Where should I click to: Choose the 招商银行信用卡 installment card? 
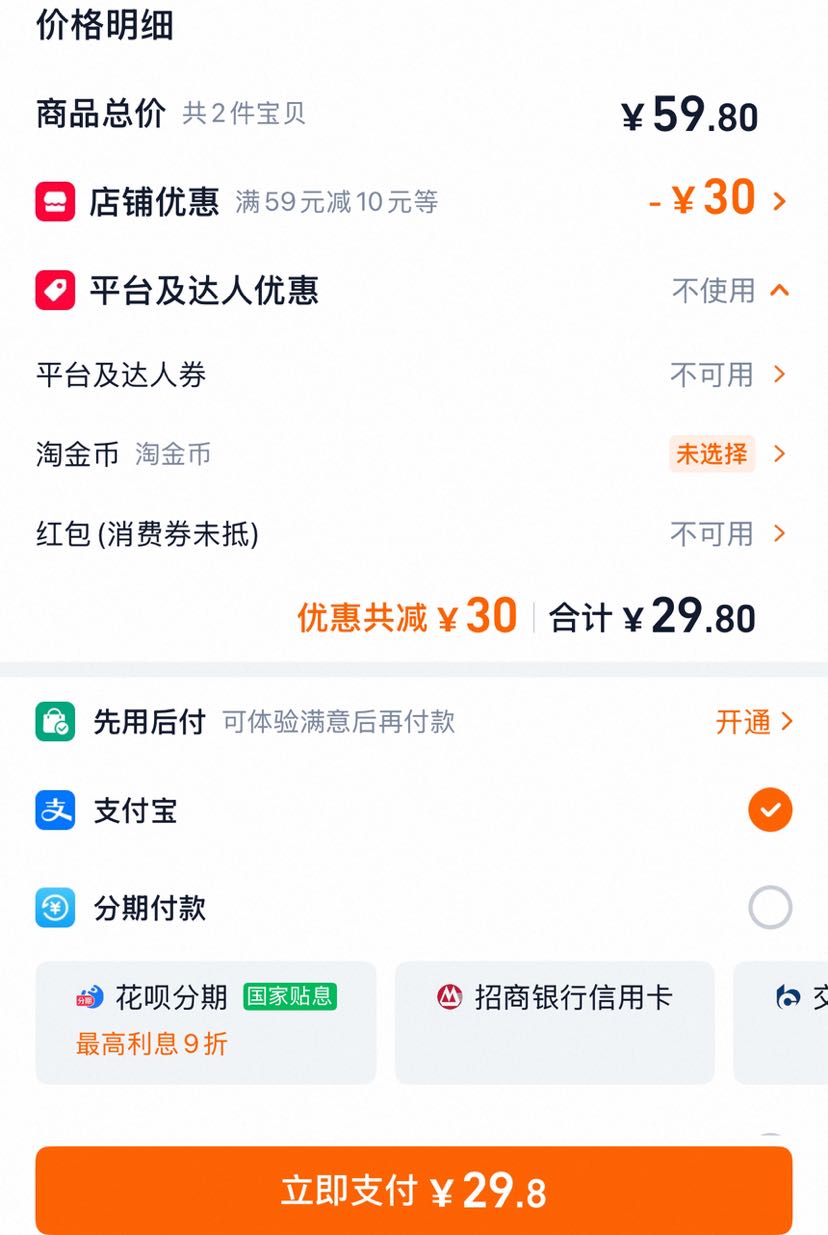555,1022
